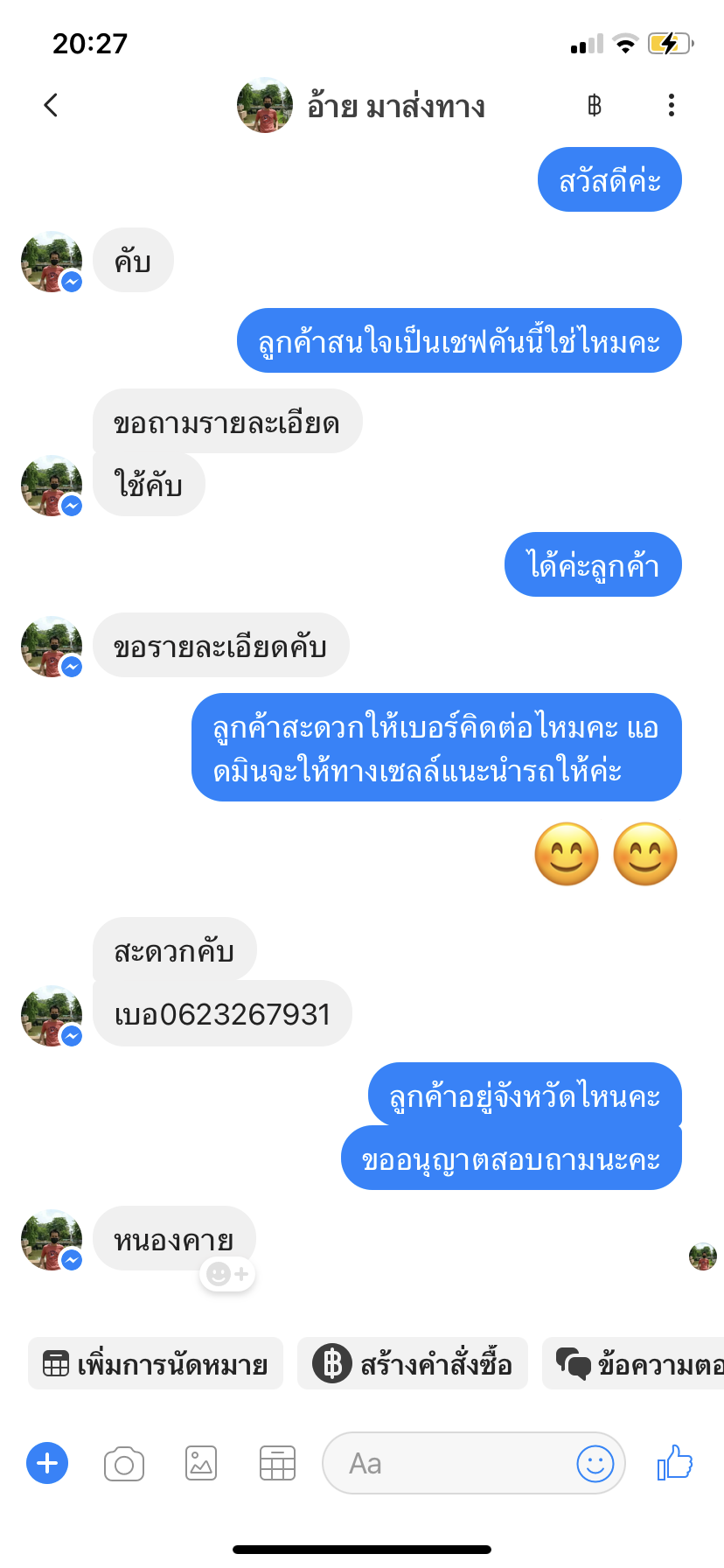Launch the camera from message bar

(124, 1463)
